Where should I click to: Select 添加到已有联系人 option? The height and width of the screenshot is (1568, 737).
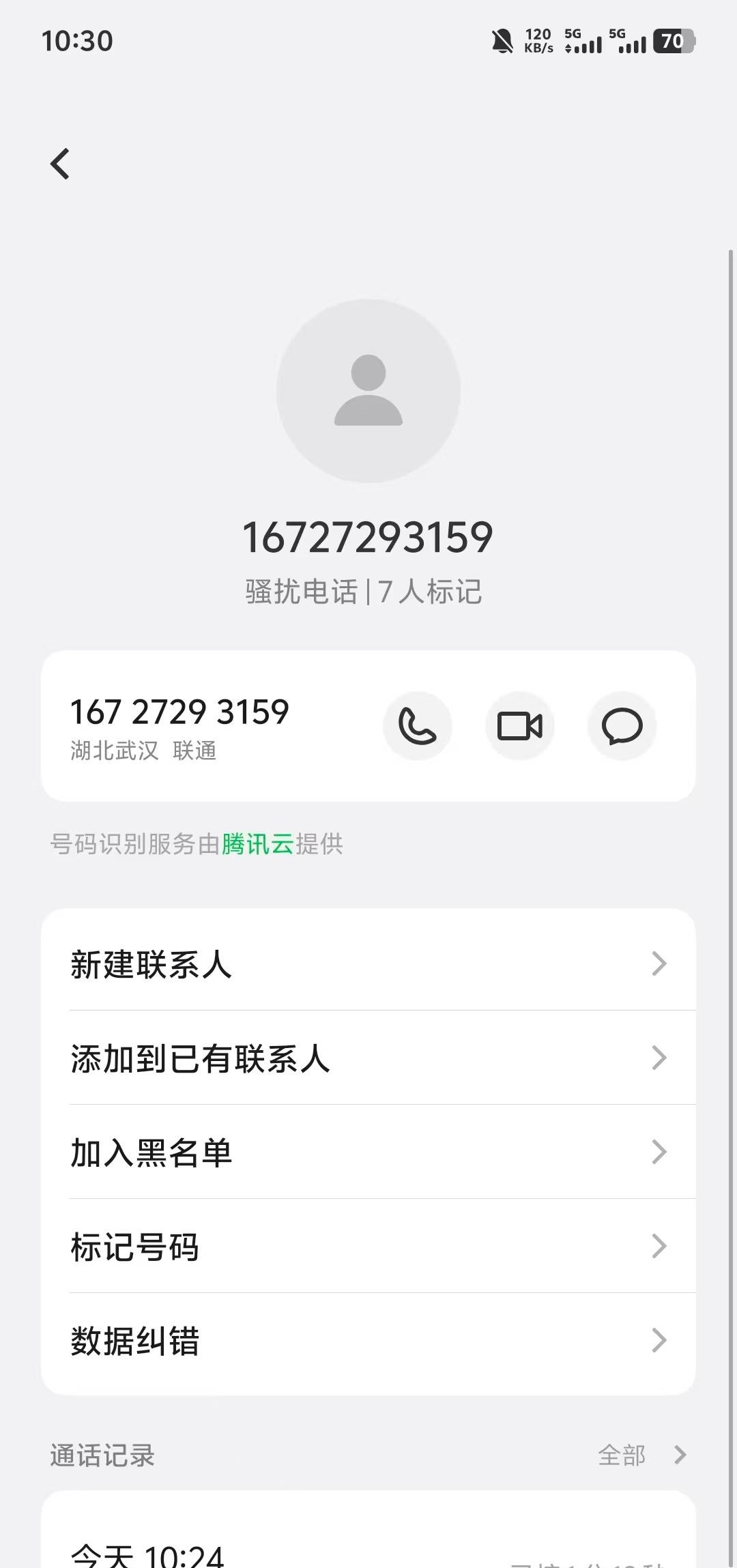coord(369,1058)
